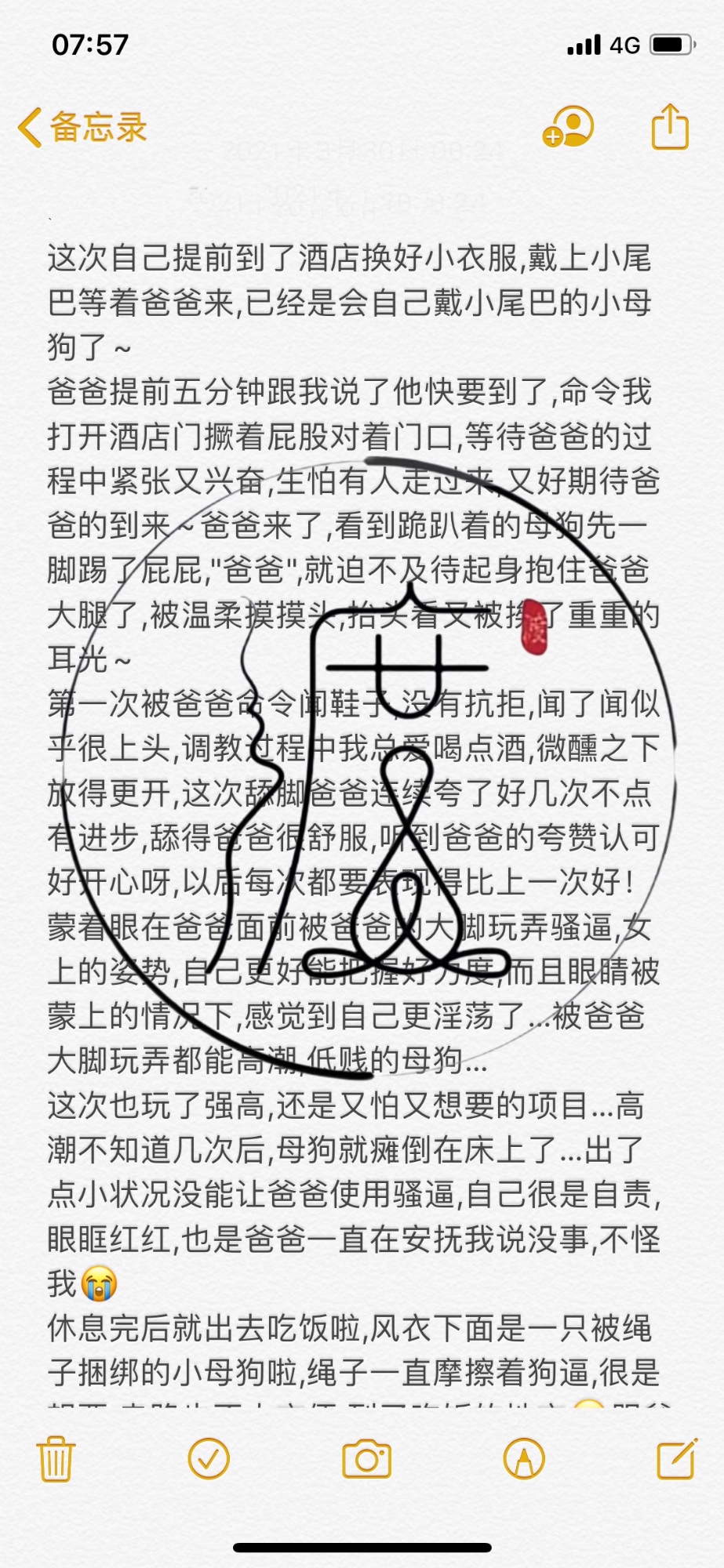Open the markup pen tool

tap(524, 1459)
